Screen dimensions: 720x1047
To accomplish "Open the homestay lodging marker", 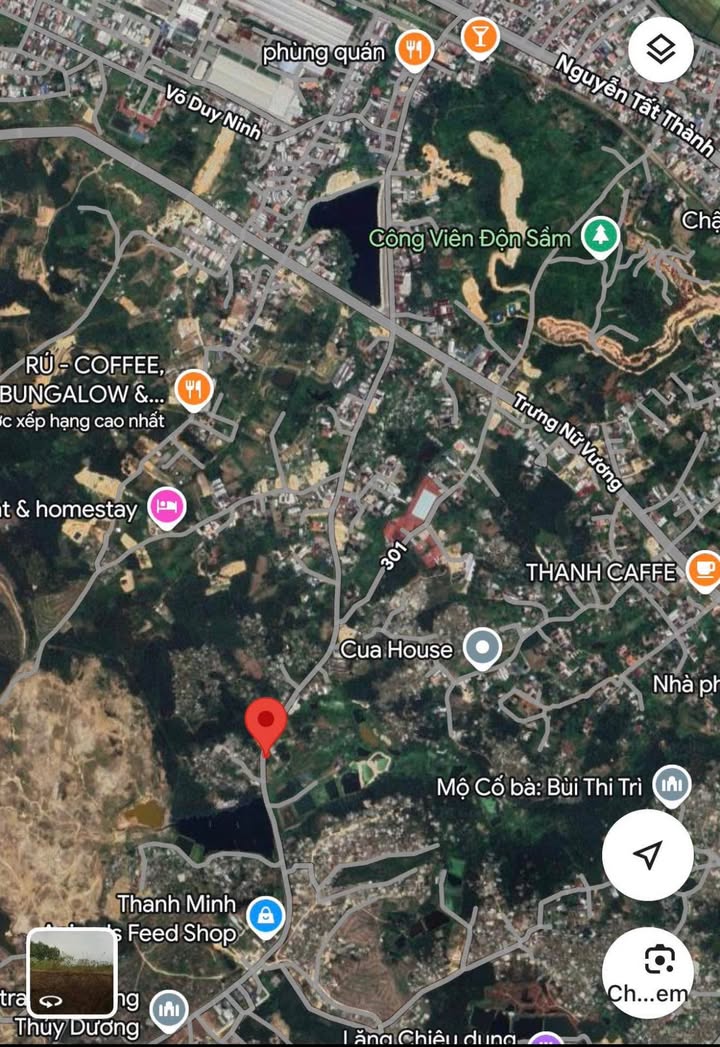I will (167, 507).
